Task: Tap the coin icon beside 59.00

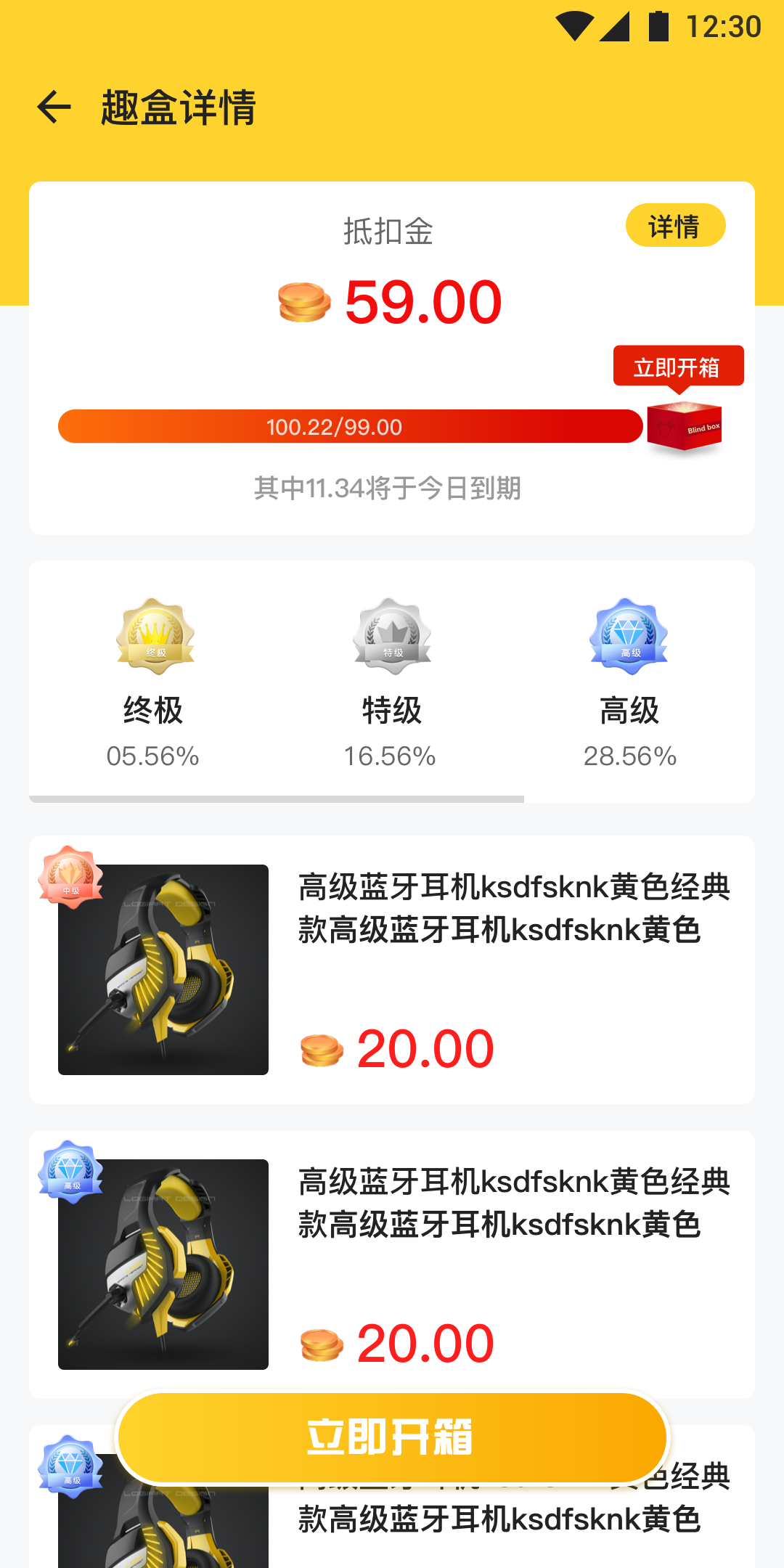Action: click(x=303, y=303)
